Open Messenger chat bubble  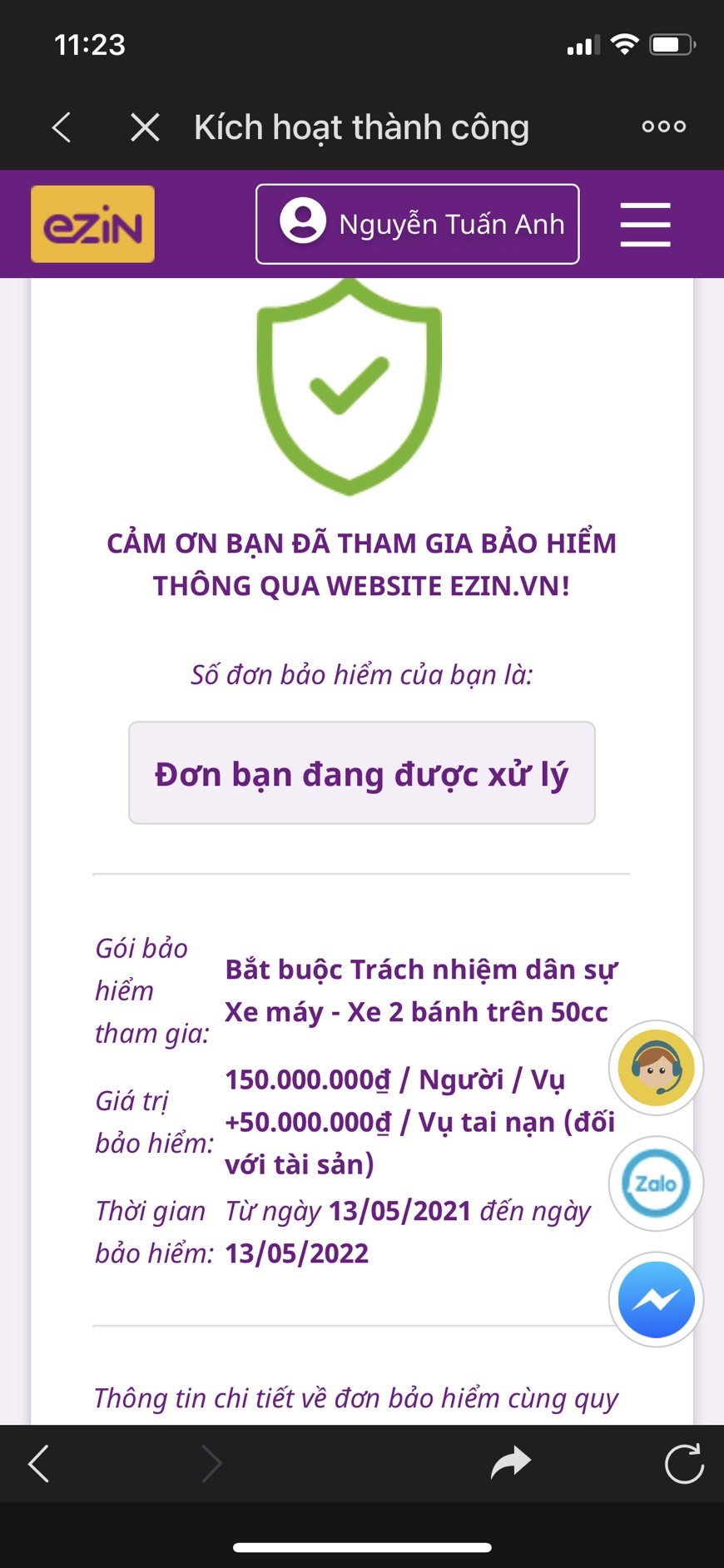tap(656, 1299)
